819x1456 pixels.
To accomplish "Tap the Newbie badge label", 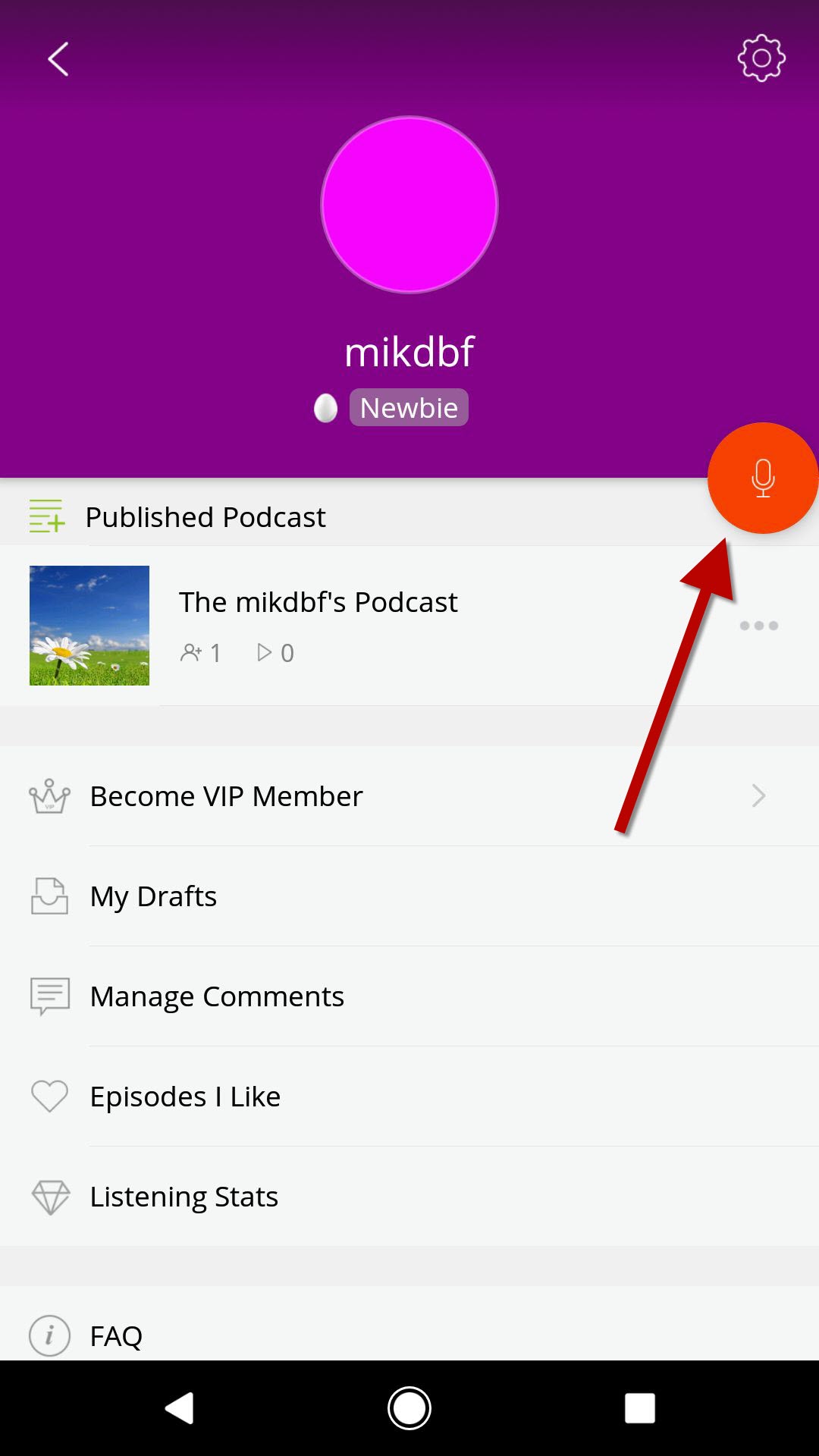I will (409, 407).
